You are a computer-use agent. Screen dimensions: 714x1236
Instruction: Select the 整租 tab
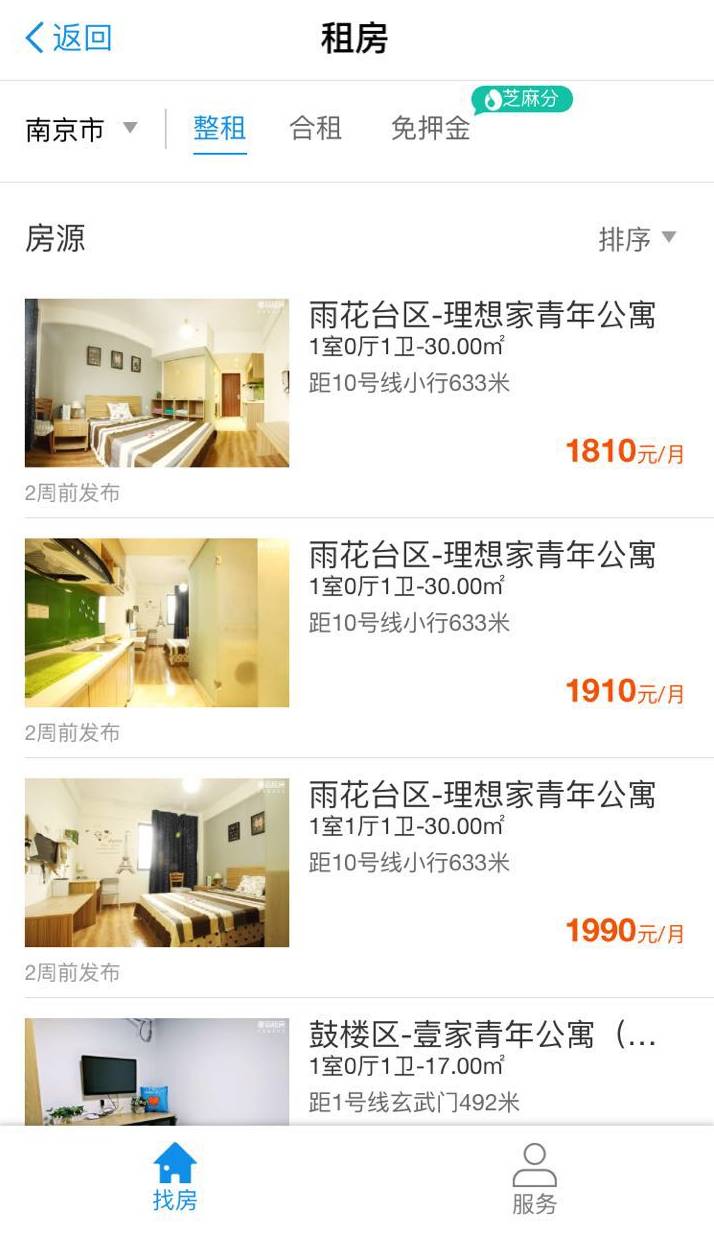220,128
